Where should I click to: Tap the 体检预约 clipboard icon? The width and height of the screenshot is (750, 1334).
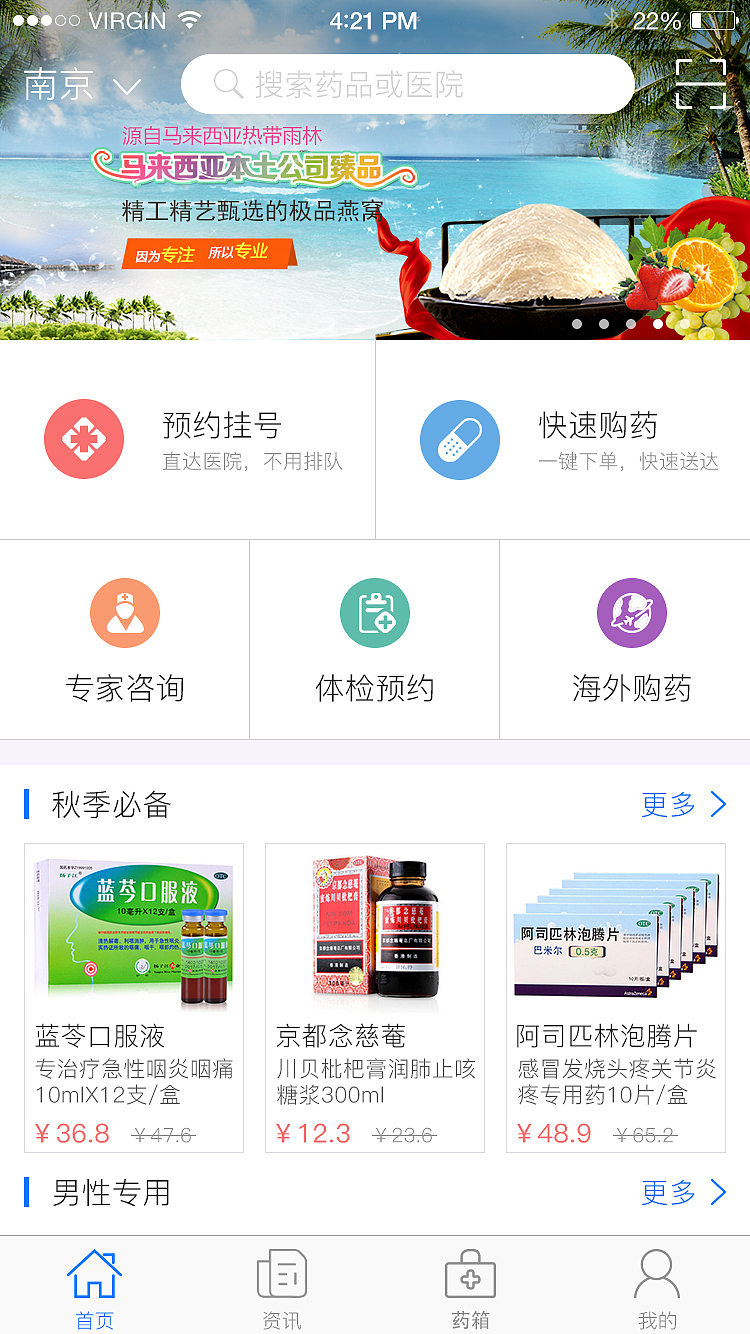374,612
